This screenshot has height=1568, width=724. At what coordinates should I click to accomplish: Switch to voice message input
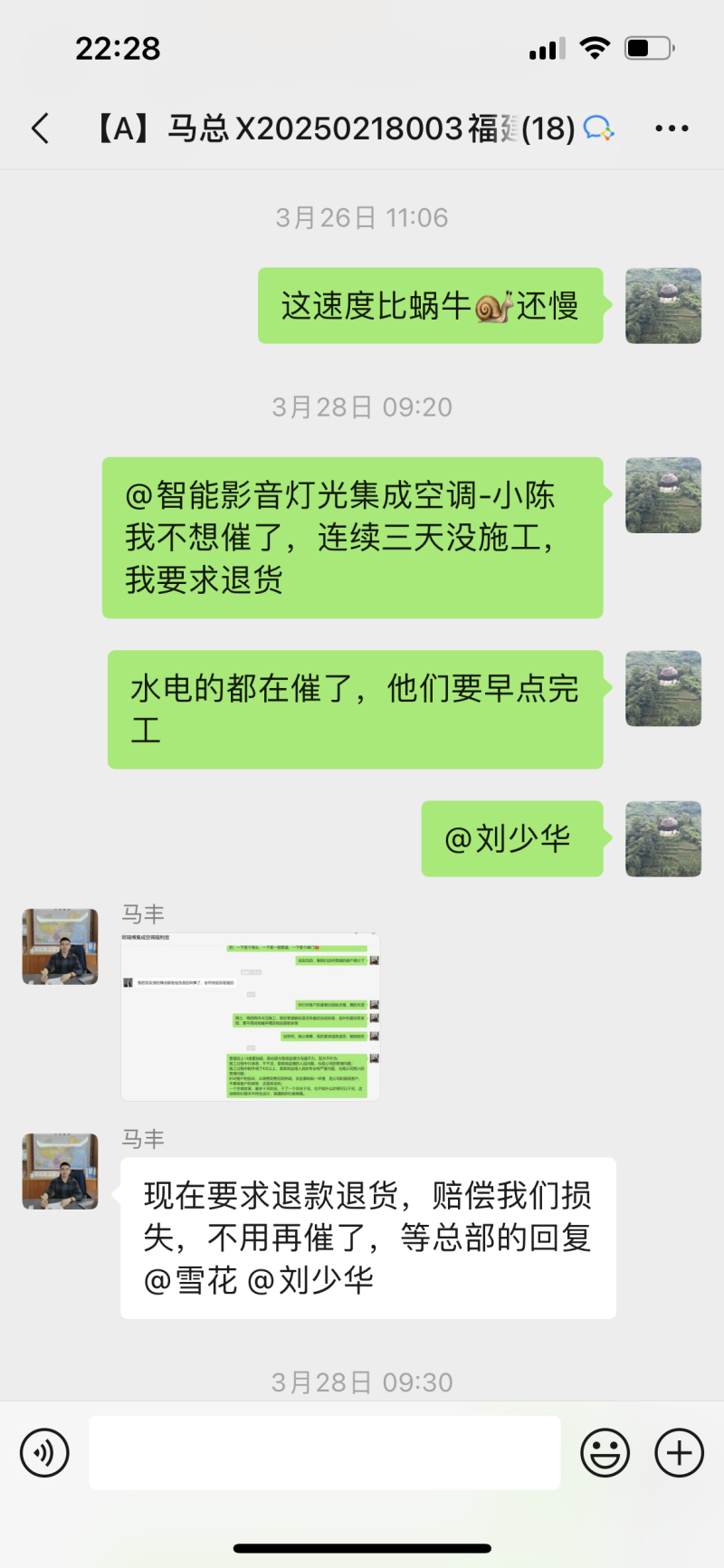(x=44, y=1453)
